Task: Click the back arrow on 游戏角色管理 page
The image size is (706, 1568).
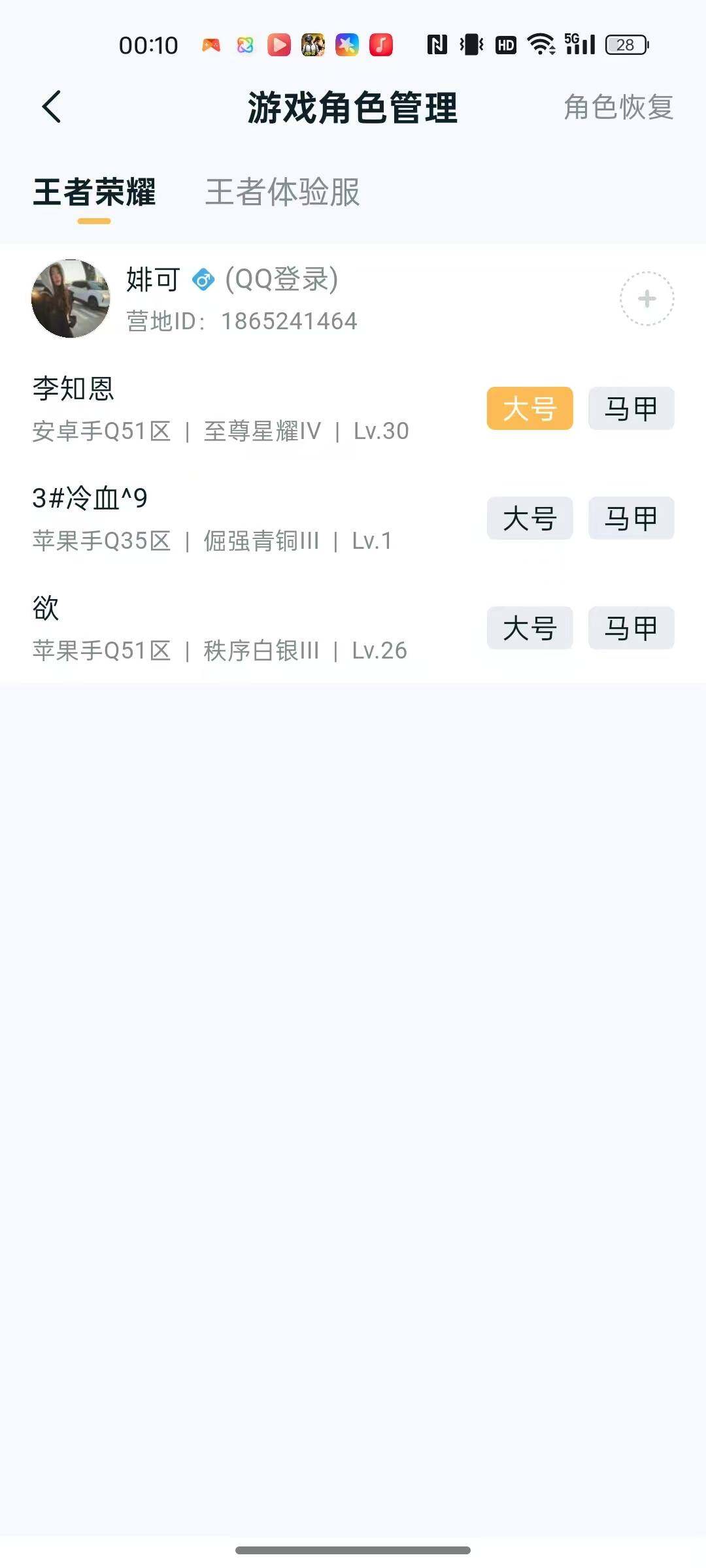Action: pyautogui.click(x=52, y=108)
